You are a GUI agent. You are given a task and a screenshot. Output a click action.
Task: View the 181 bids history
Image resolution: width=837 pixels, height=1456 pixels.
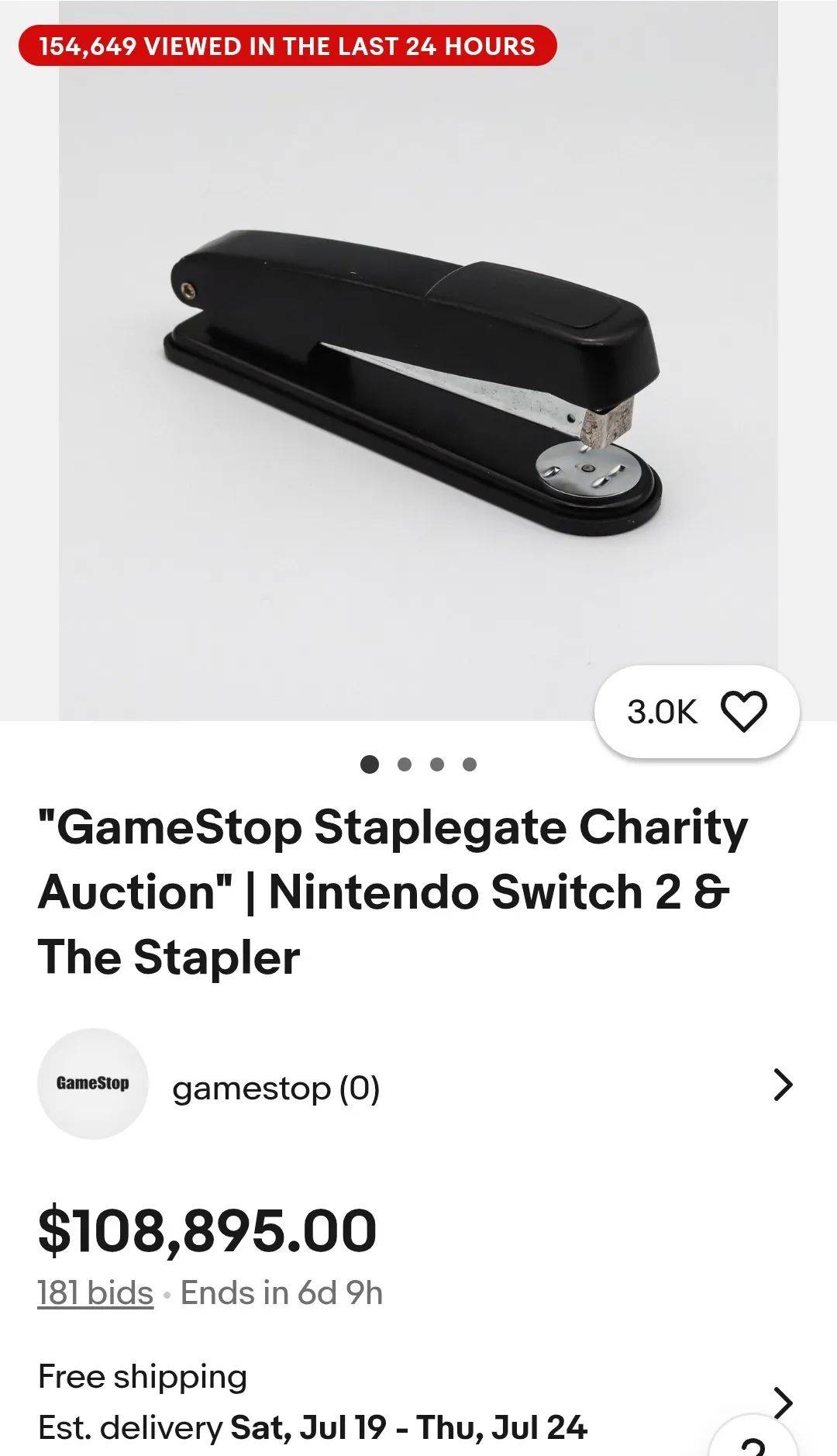[x=95, y=1293]
